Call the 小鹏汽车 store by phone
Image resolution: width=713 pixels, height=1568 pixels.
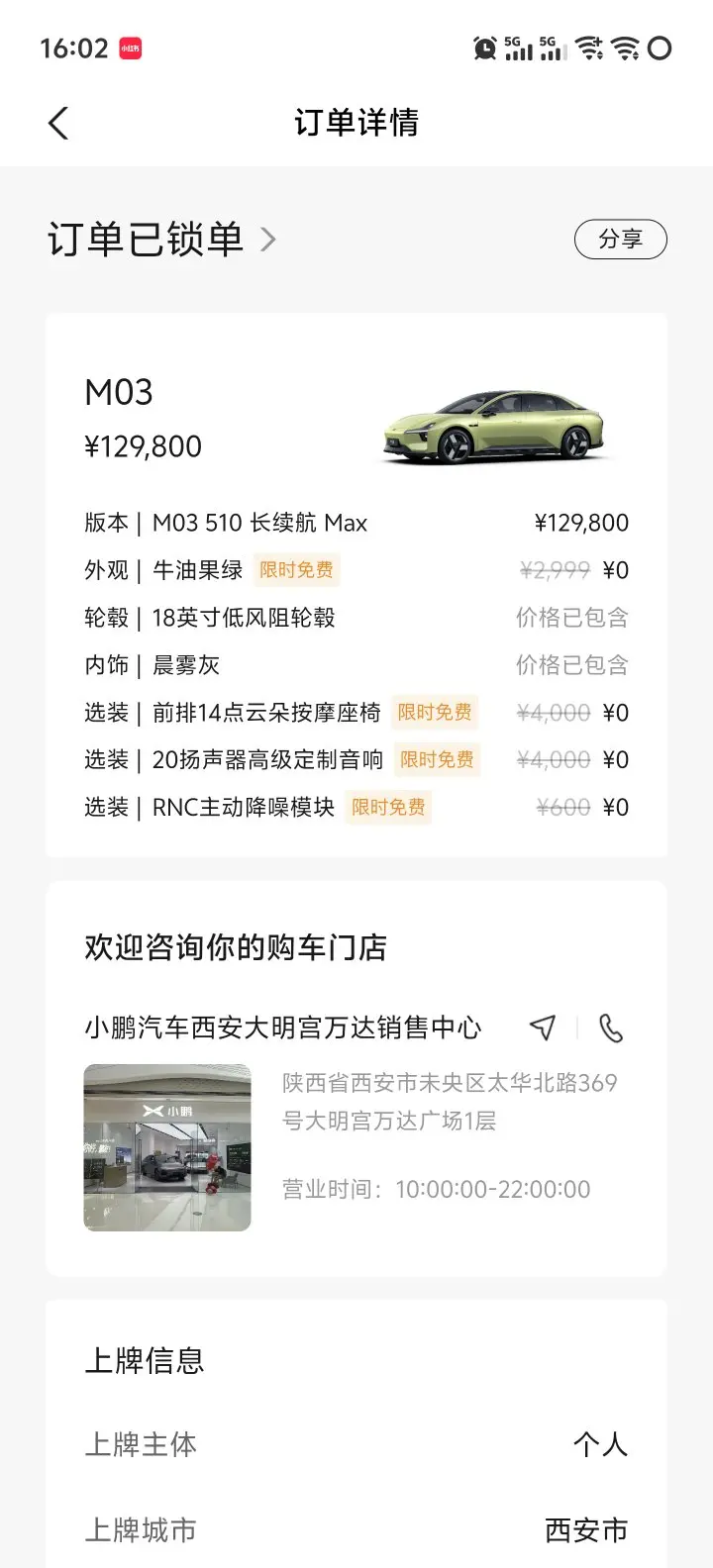[611, 1029]
